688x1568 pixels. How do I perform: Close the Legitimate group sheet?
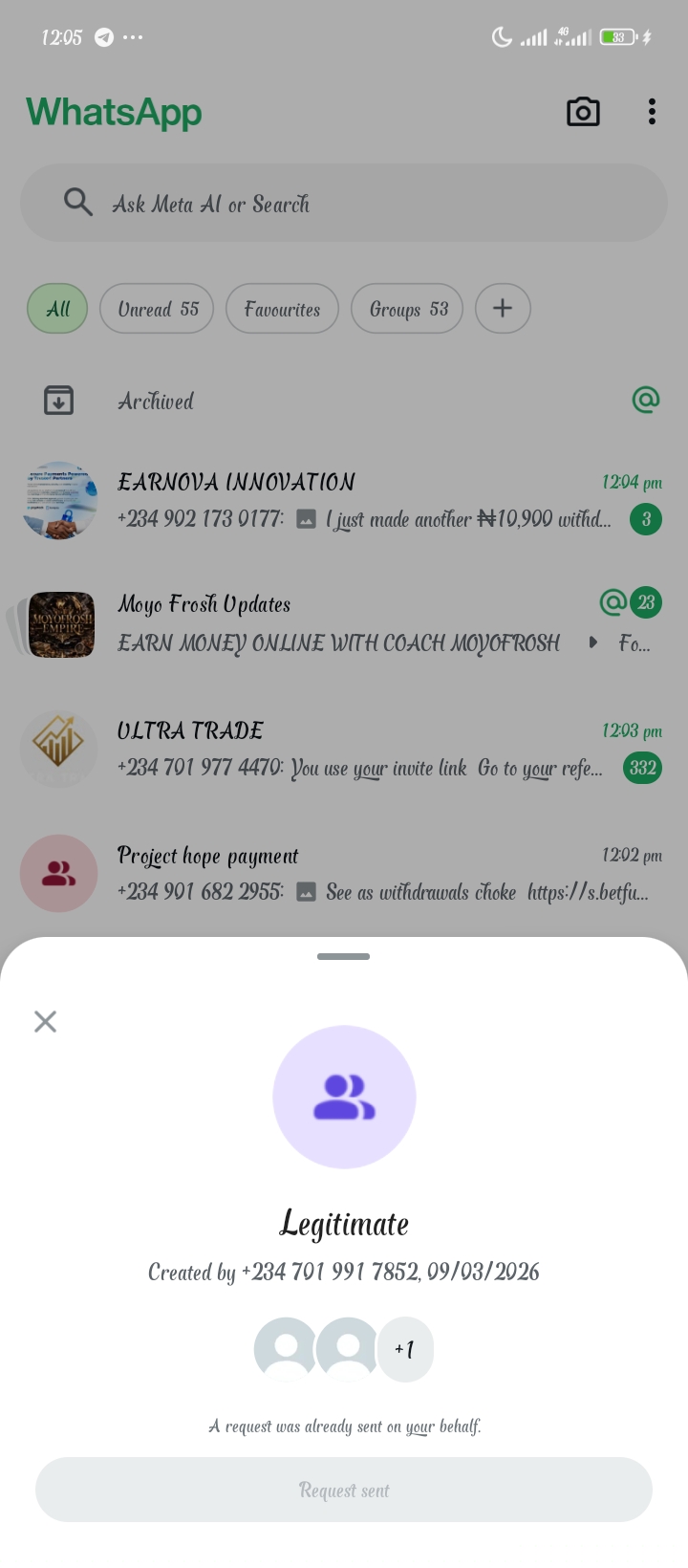tap(45, 1021)
